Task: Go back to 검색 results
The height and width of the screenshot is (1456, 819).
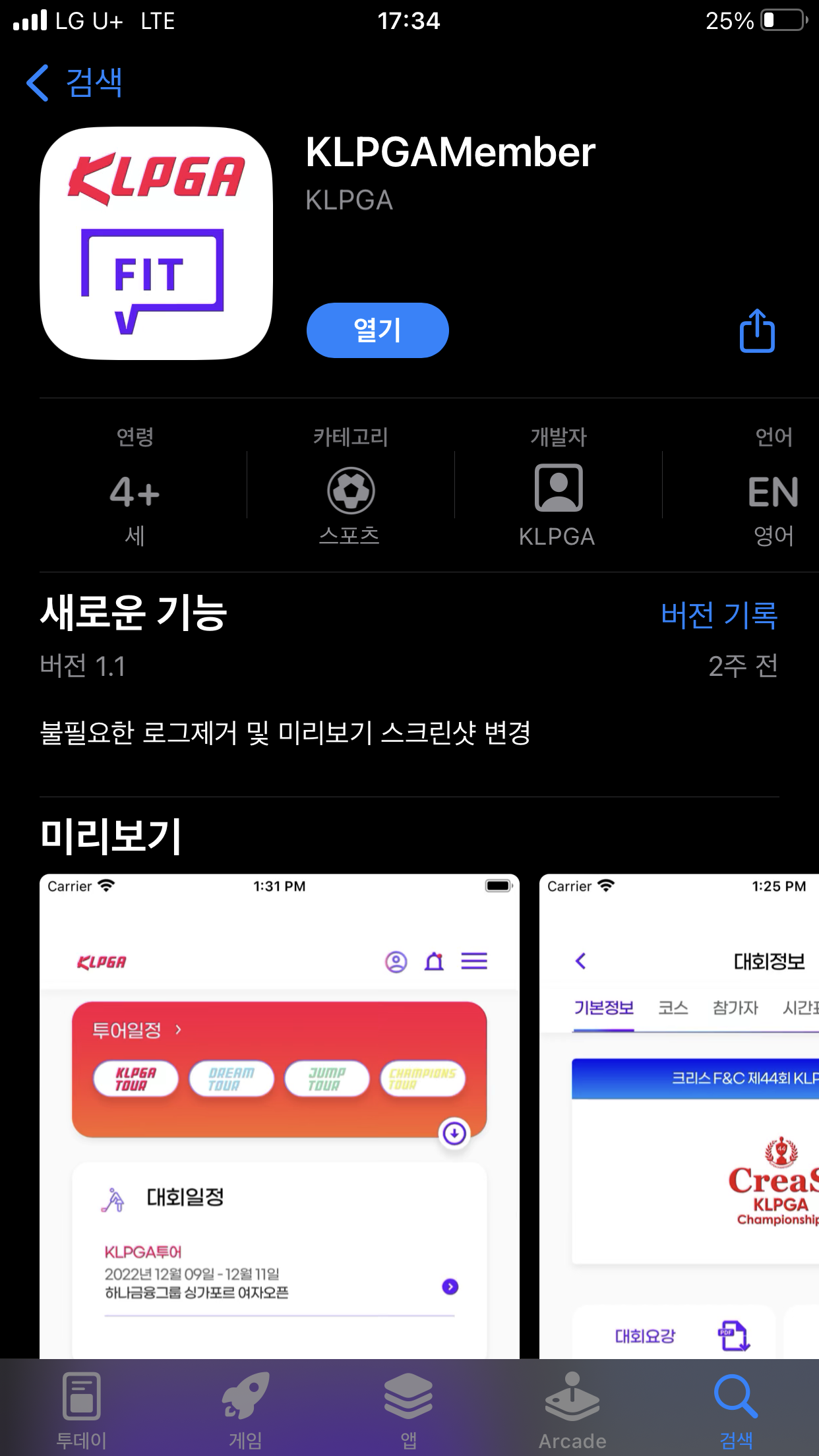Action: (x=75, y=82)
